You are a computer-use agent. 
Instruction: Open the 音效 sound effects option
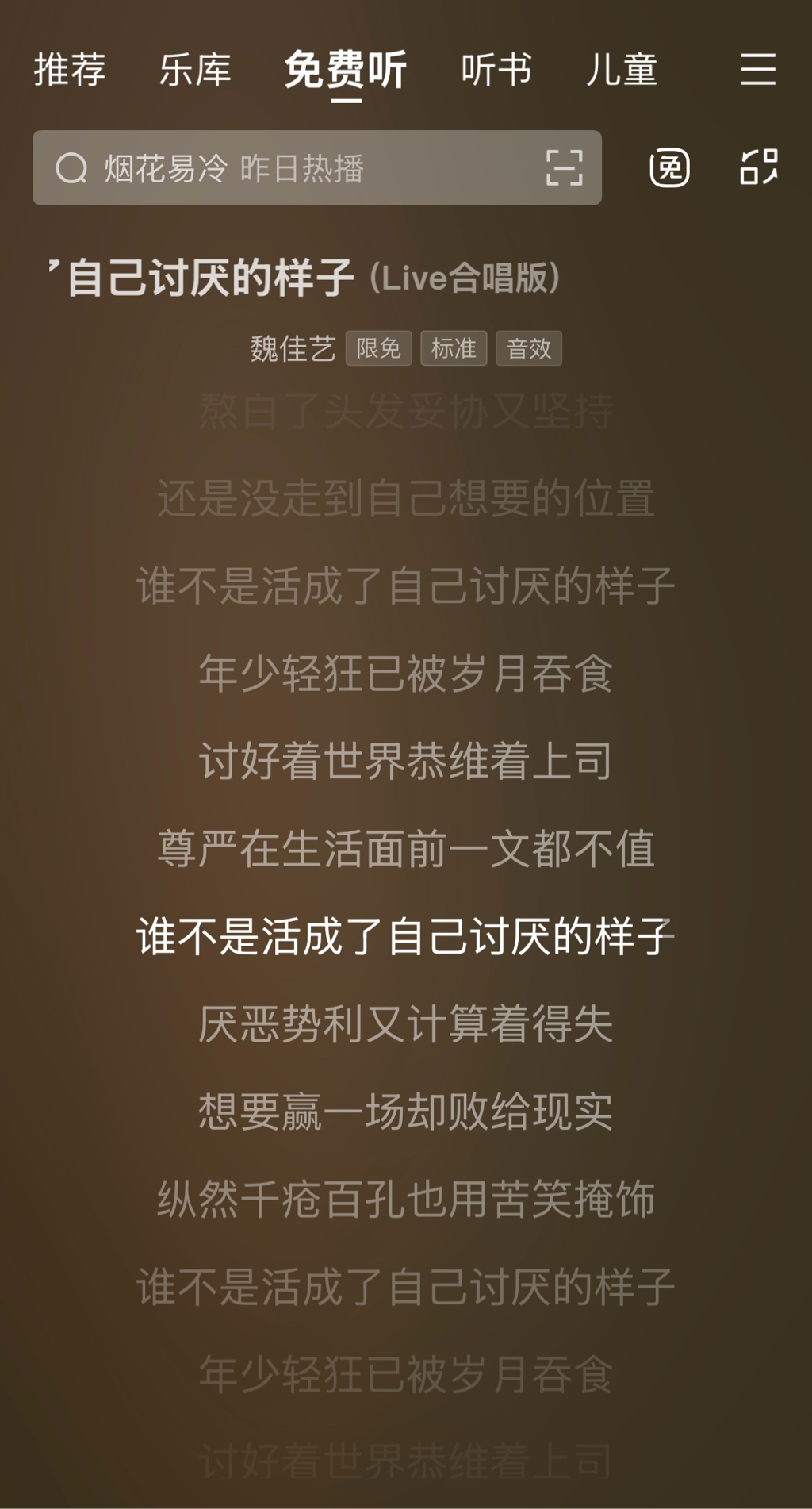point(529,348)
